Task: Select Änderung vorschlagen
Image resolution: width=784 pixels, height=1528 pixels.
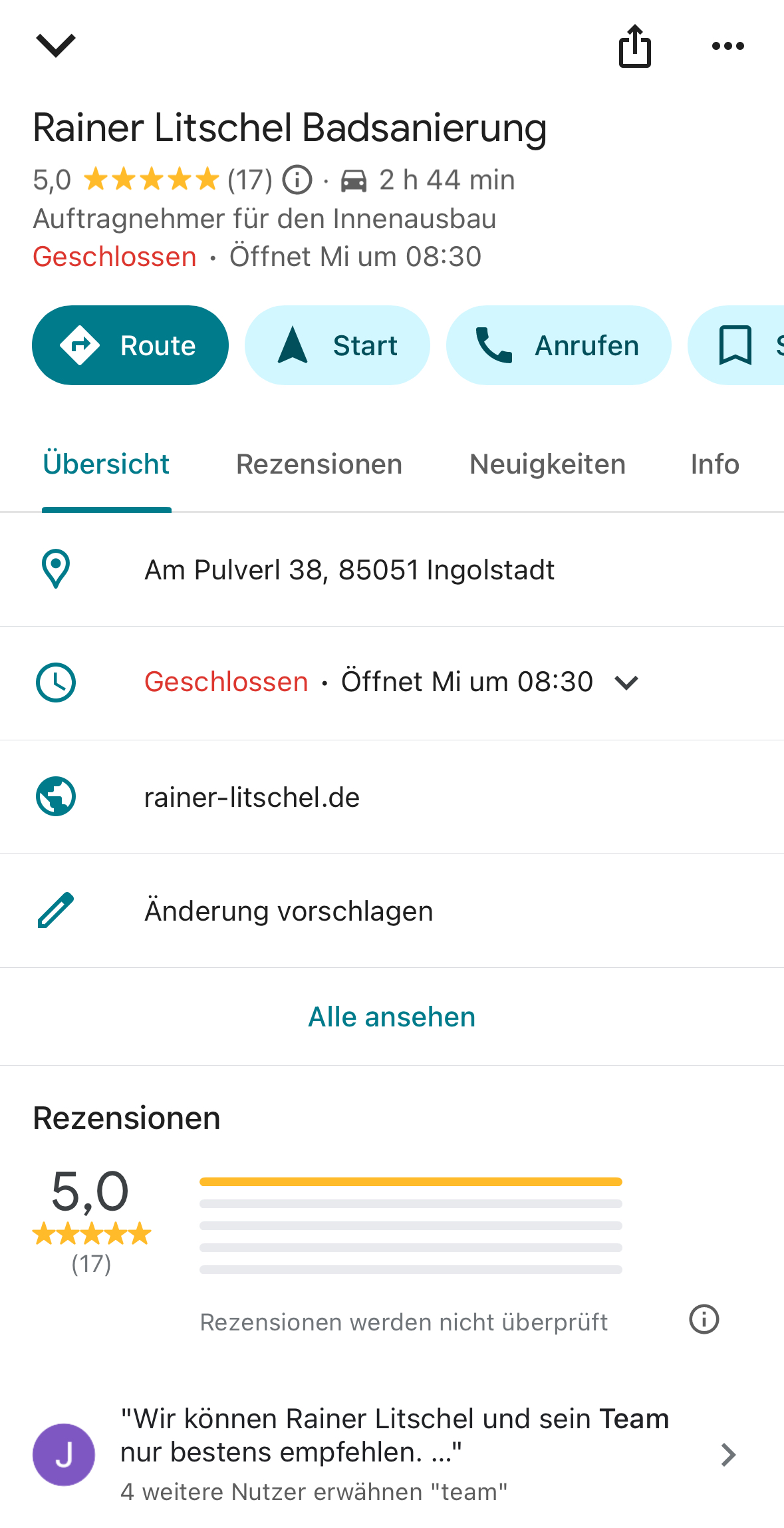Action: (x=392, y=911)
